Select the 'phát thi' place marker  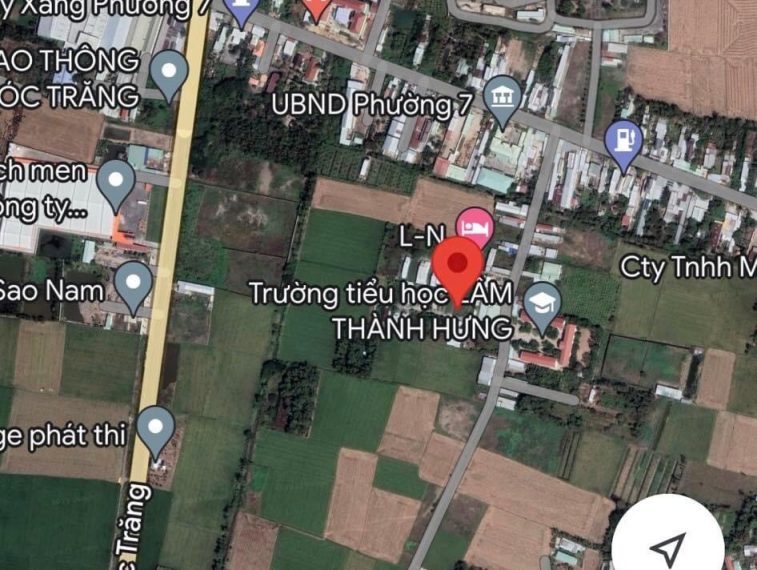tap(155, 429)
